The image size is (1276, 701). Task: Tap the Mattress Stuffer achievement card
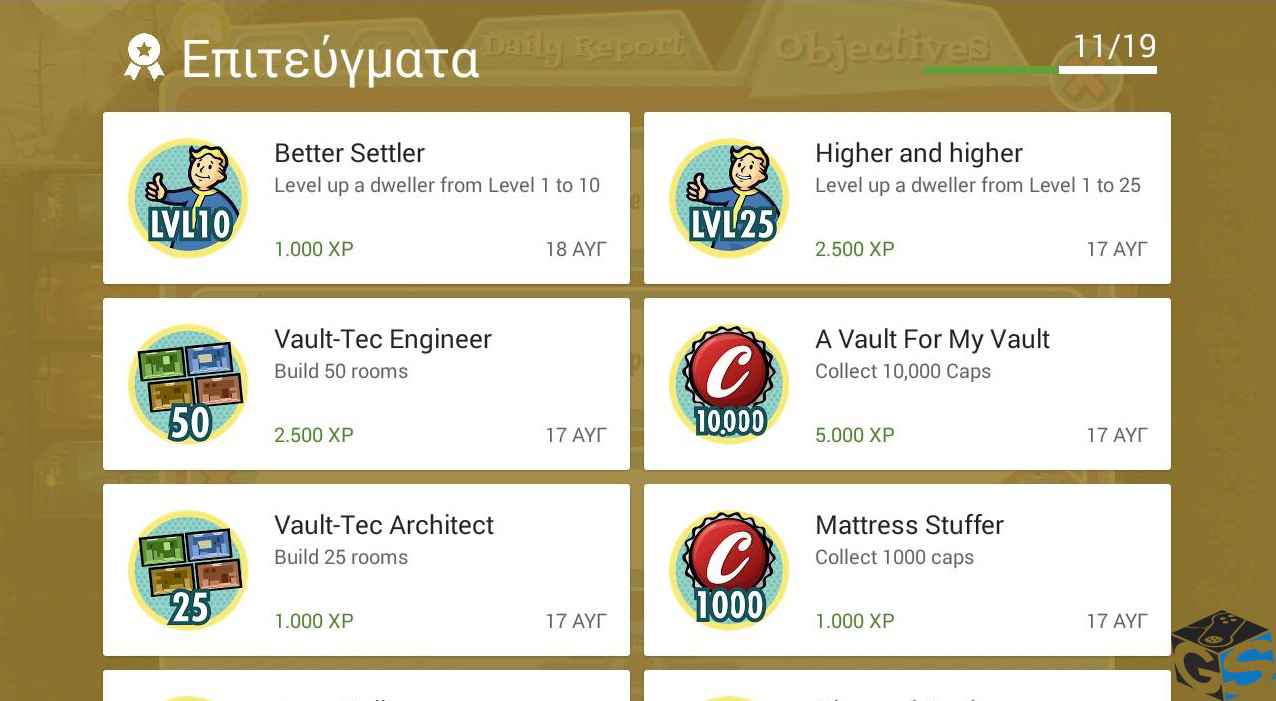point(907,570)
